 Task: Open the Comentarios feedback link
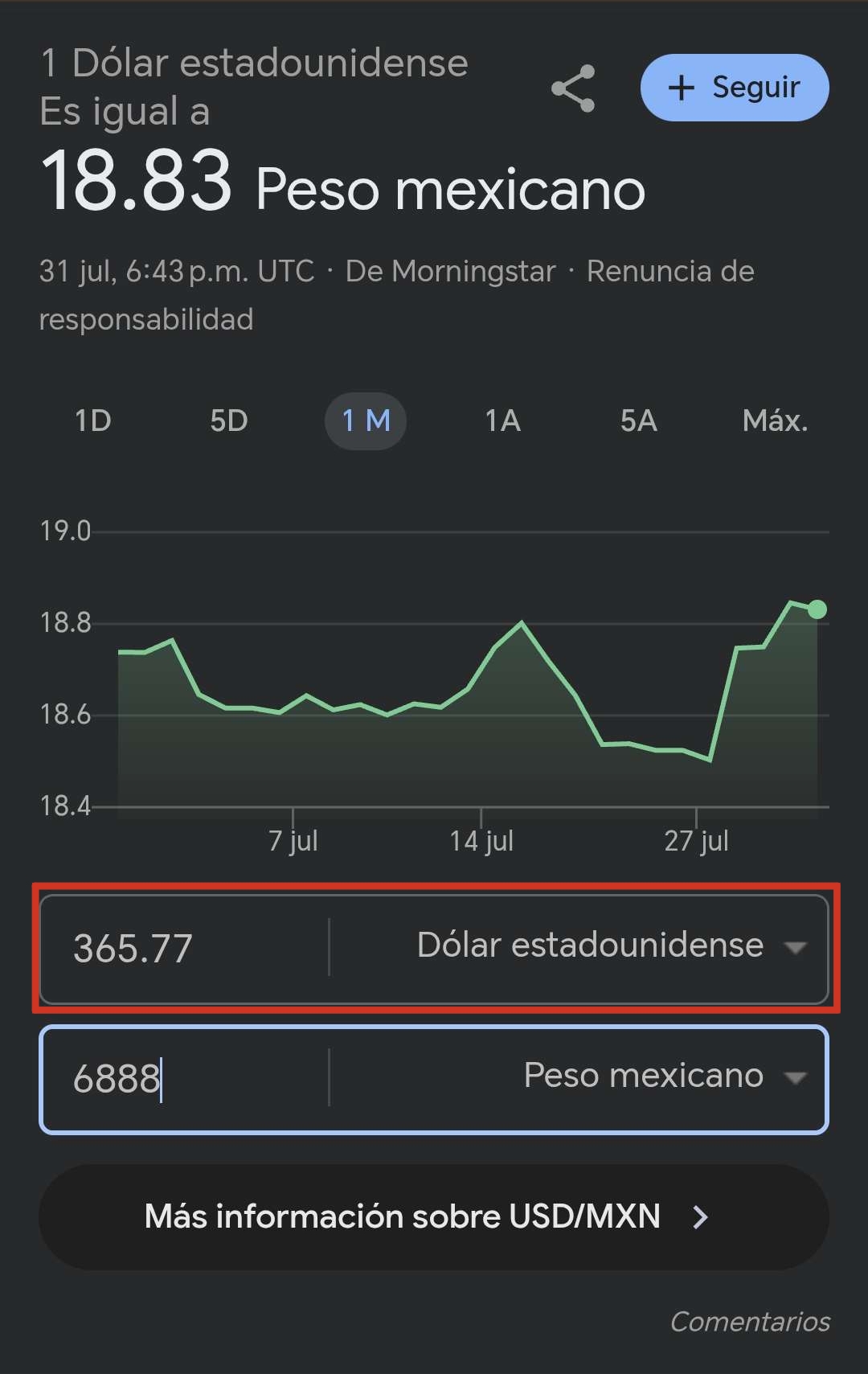[750, 1322]
